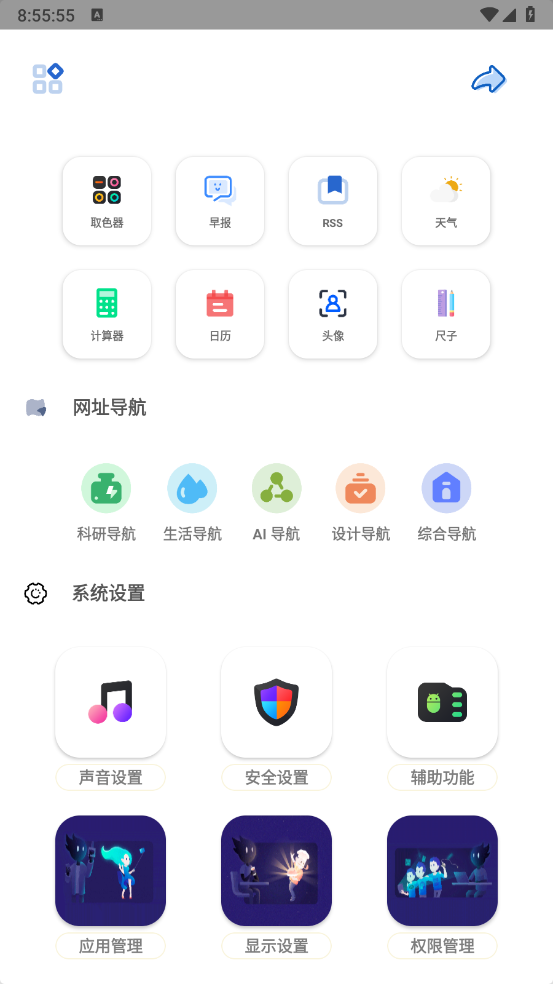Open the 日历 calendar tile
Viewport: 553px width, 984px height.
click(x=220, y=314)
